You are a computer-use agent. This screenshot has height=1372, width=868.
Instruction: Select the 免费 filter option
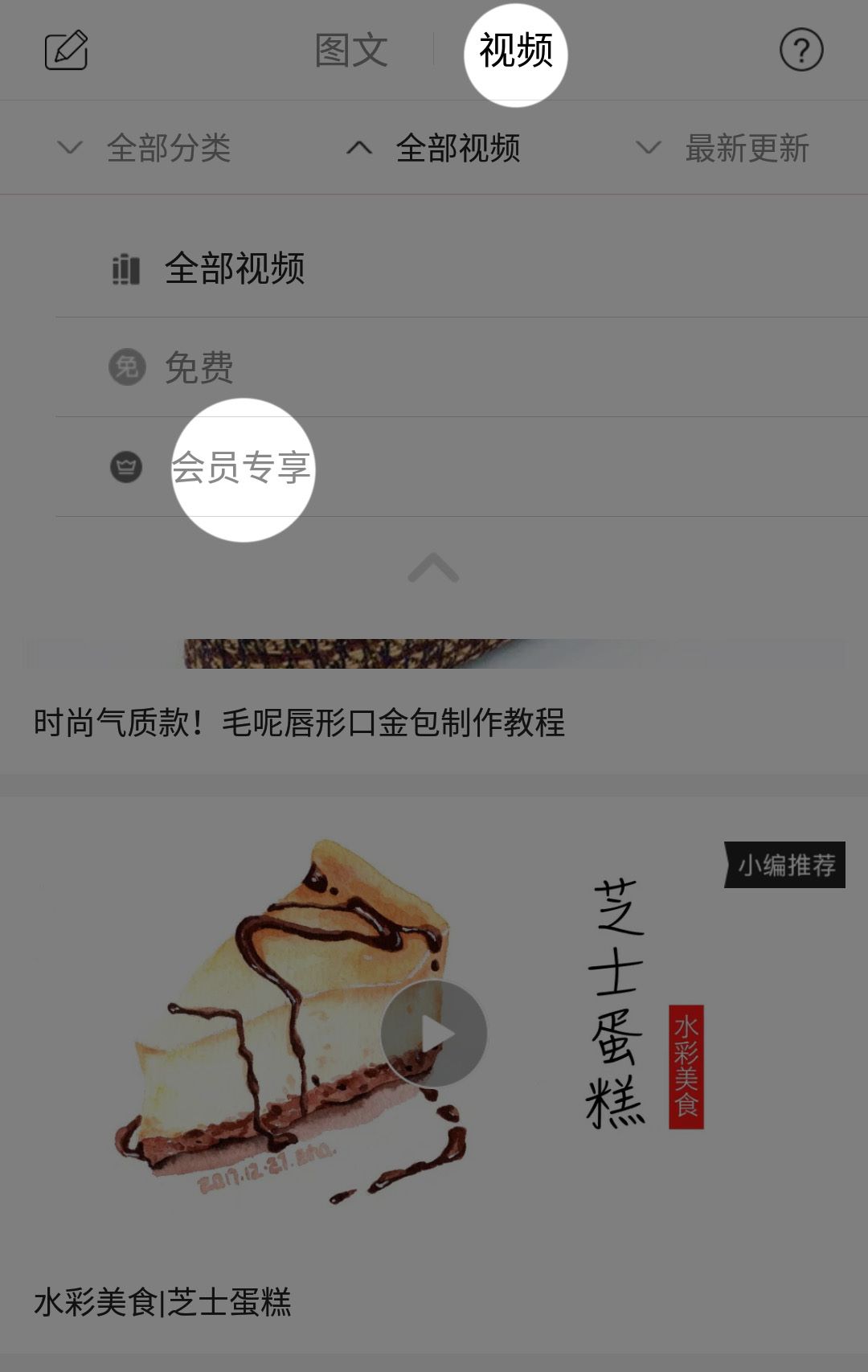coord(199,368)
